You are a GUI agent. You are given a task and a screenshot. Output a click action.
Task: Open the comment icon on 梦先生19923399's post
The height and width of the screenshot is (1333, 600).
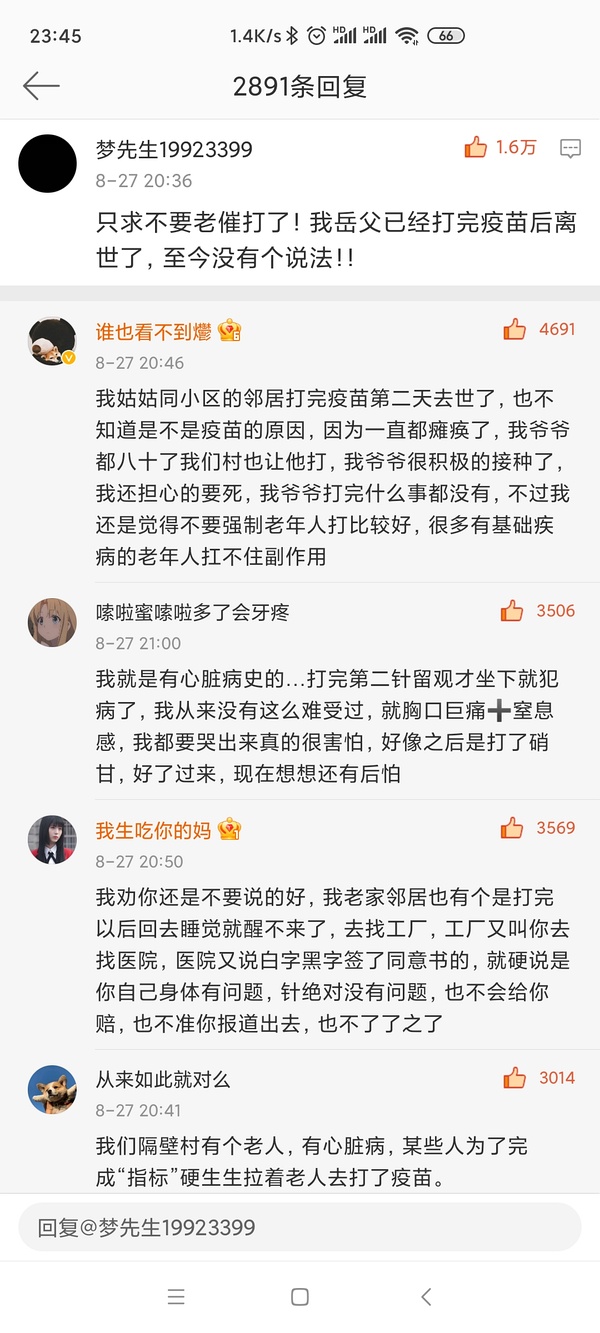(570, 148)
